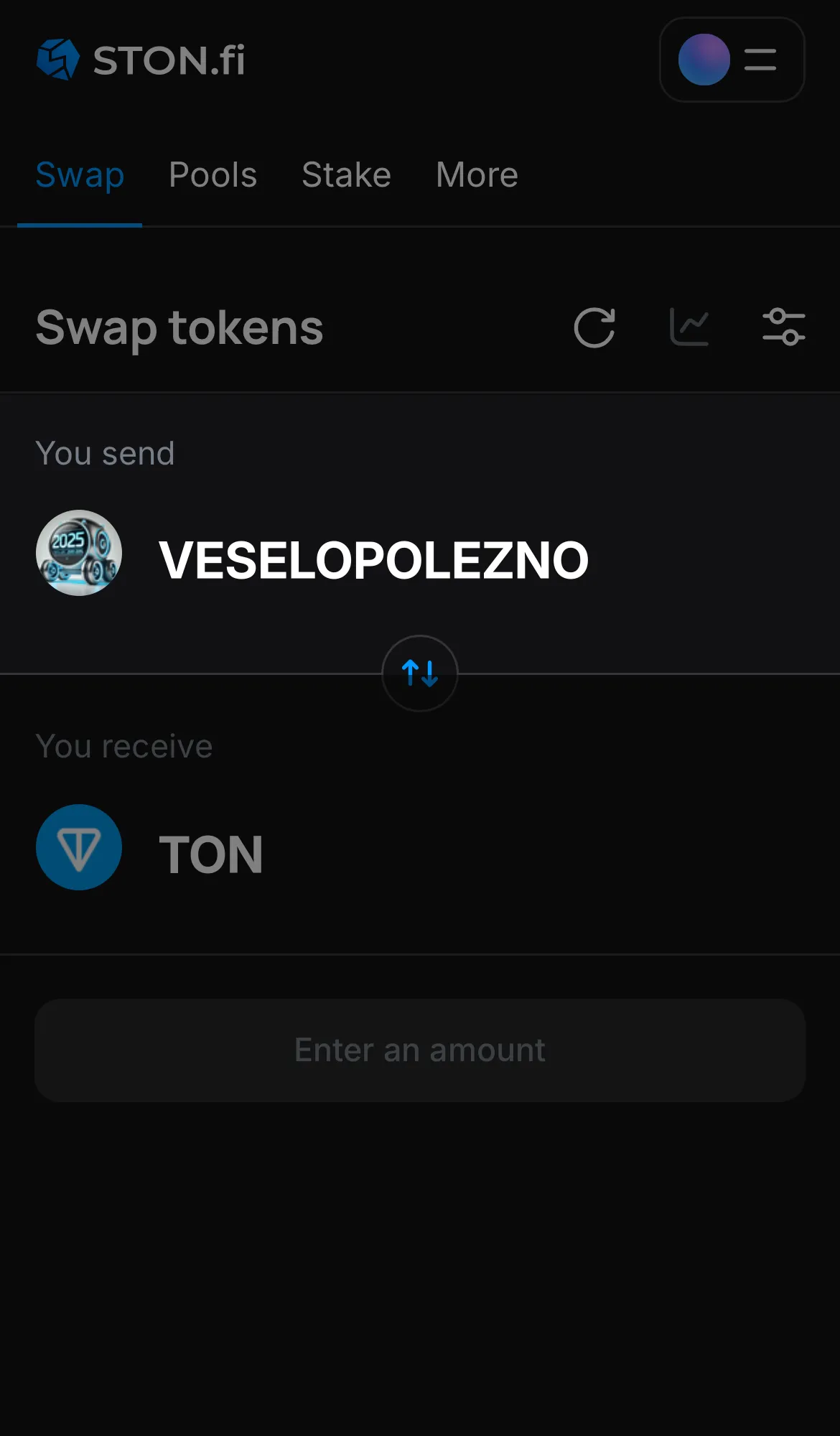Image resolution: width=840 pixels, height=1436 pixels.
Task: Click the You send label
Action: pyautogui.click(x=105, y=453)
